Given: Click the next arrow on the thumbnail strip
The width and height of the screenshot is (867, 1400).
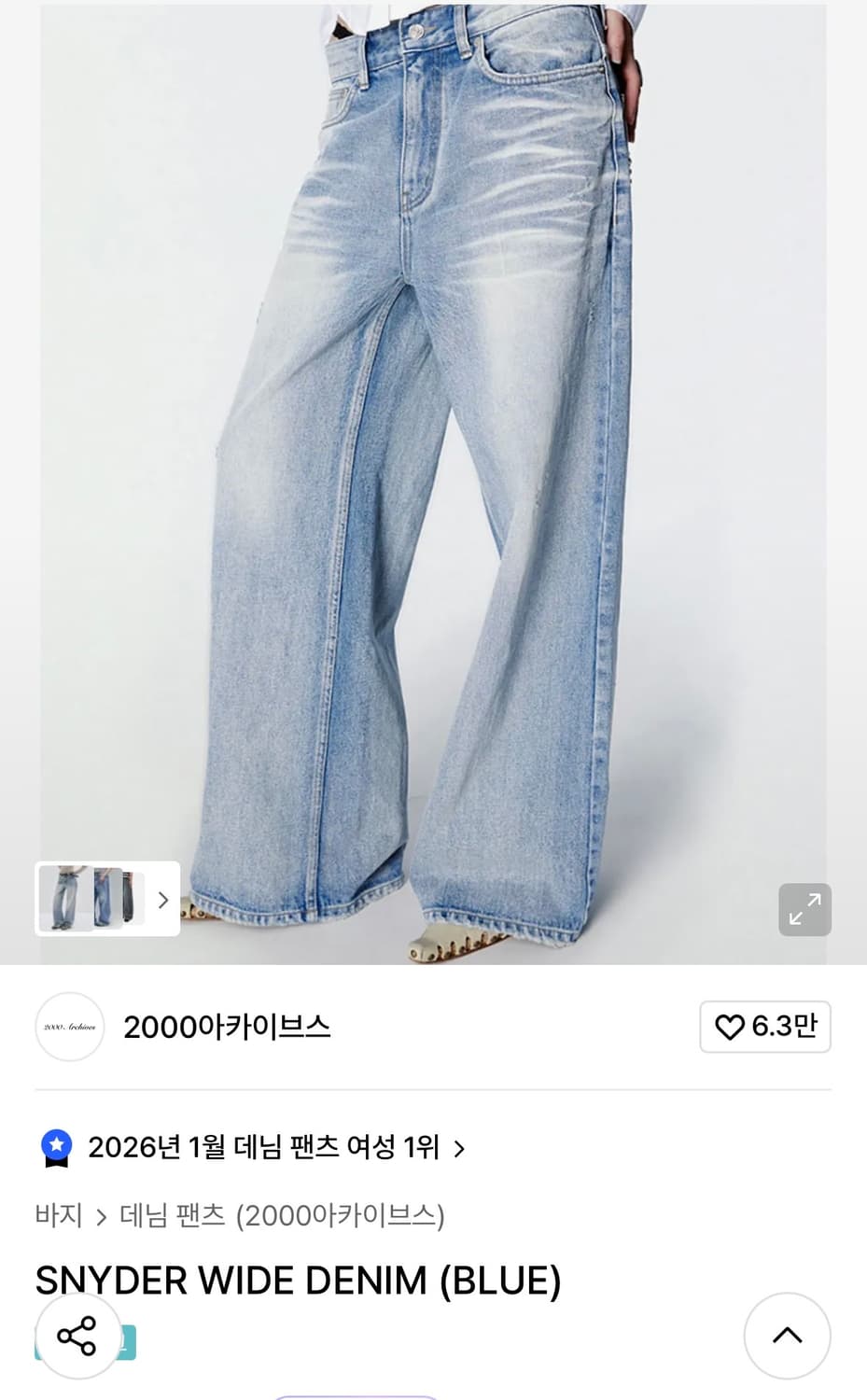Looking at the screenshot, I should point(162,899).
